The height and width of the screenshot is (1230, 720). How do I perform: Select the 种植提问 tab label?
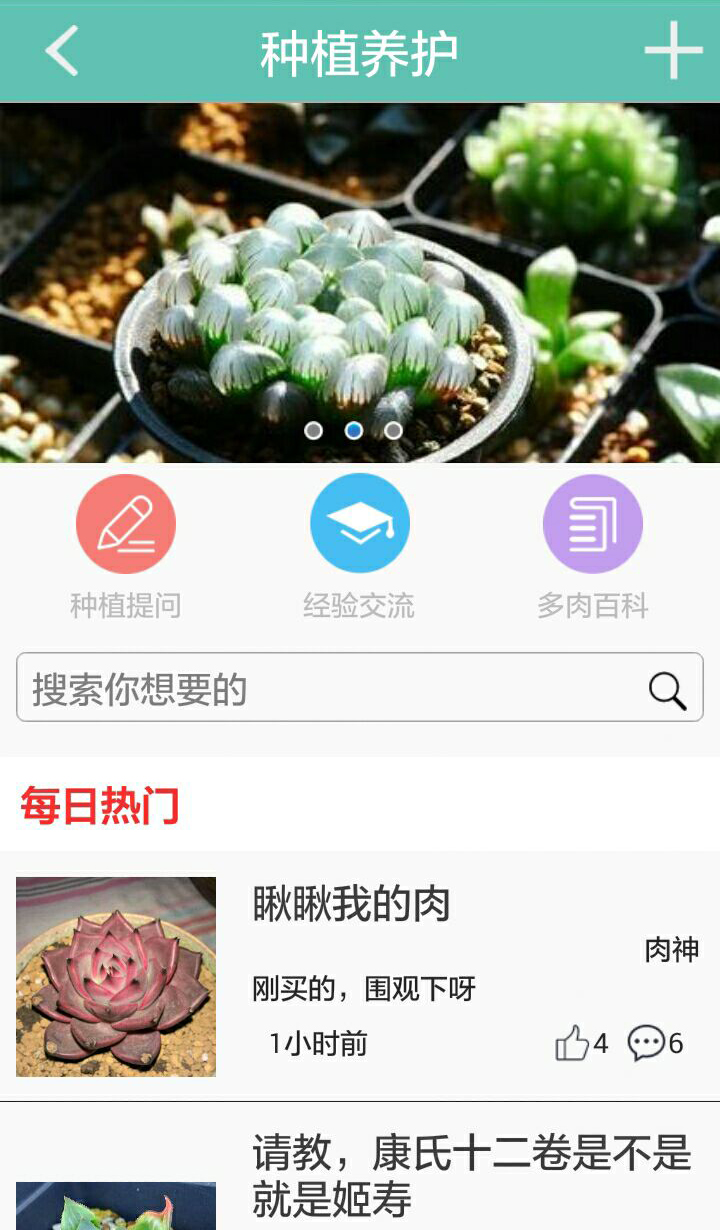point(126,602)
